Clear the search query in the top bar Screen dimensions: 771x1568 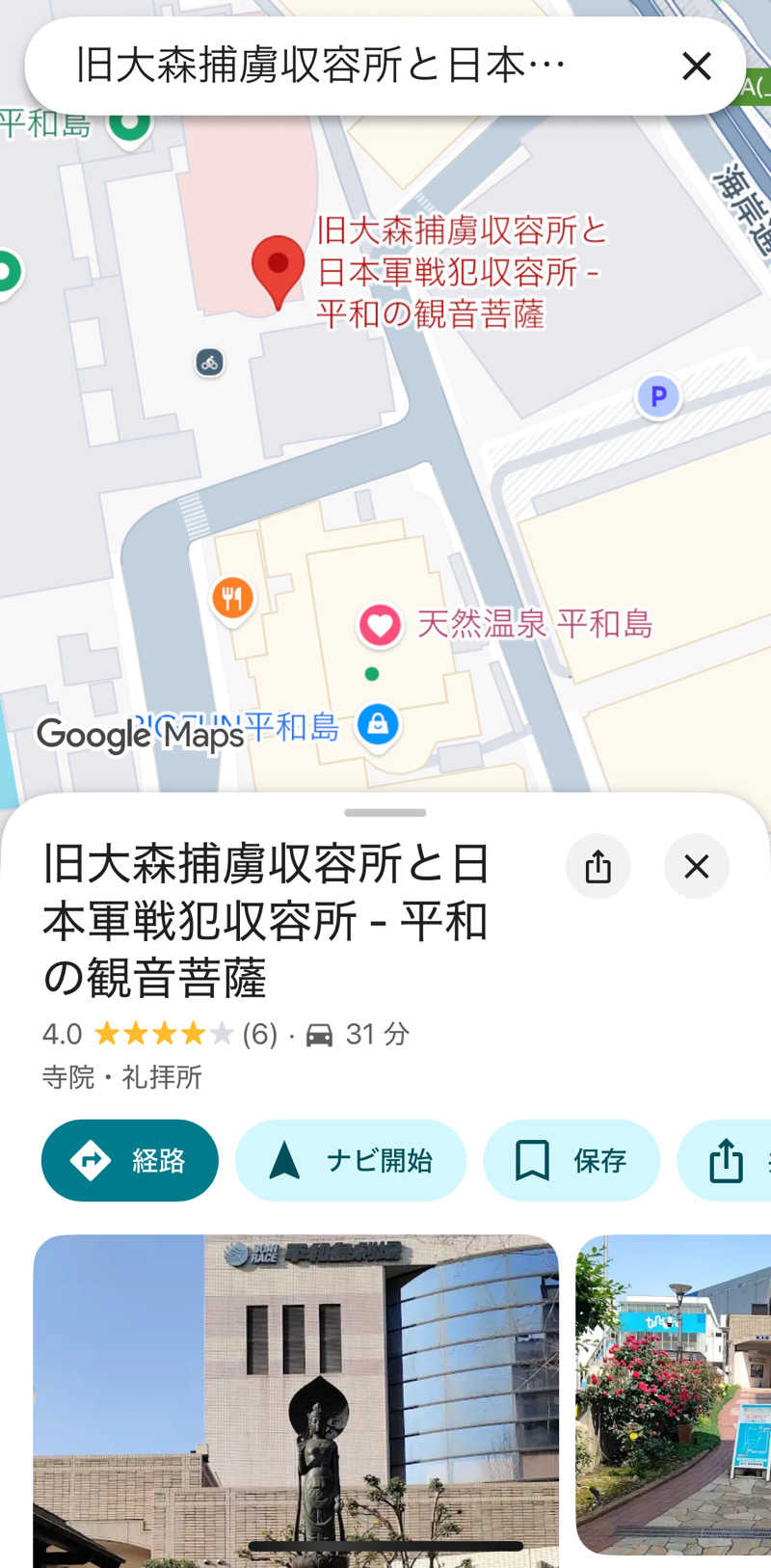tap(696, 67)
